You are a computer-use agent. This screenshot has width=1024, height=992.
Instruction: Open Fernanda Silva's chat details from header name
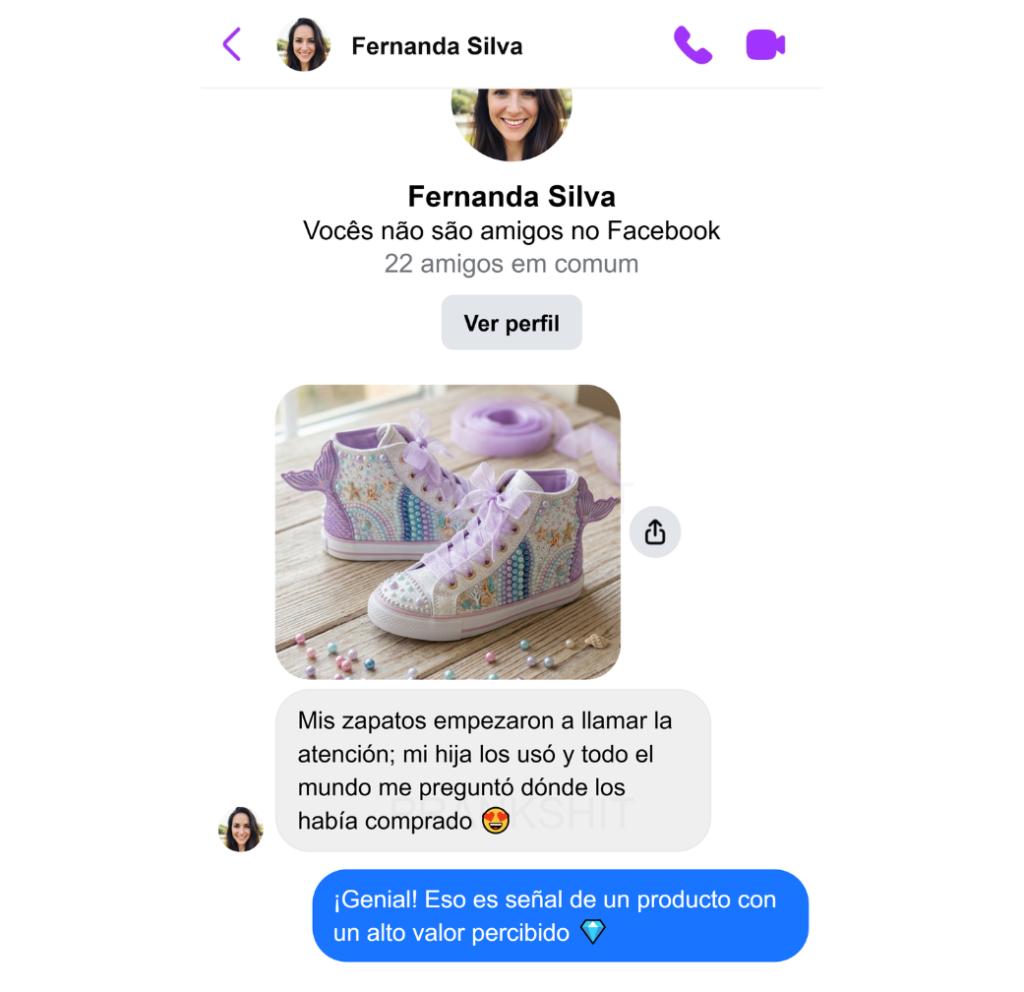point(437,46)
